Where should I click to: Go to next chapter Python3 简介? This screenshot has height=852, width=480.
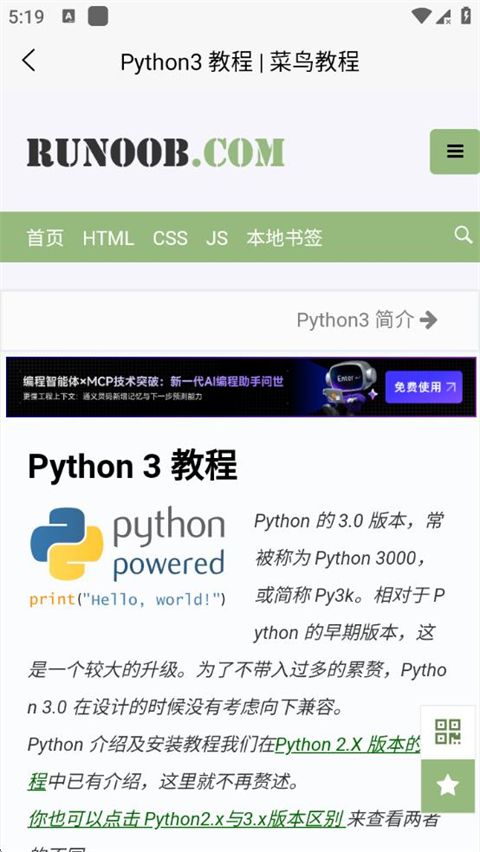coord(367,320)
